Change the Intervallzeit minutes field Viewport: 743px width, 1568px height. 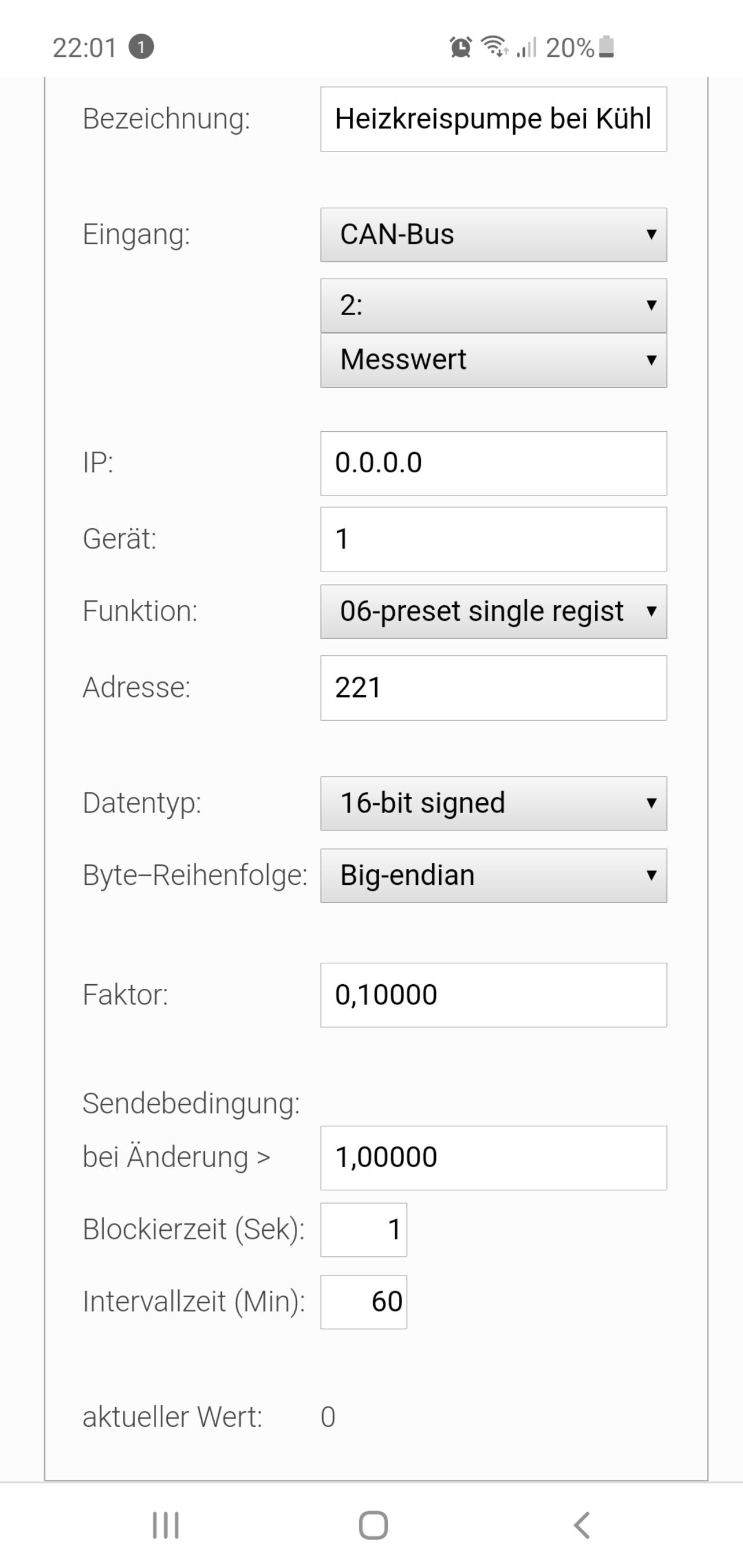(x=363, y=1302)
